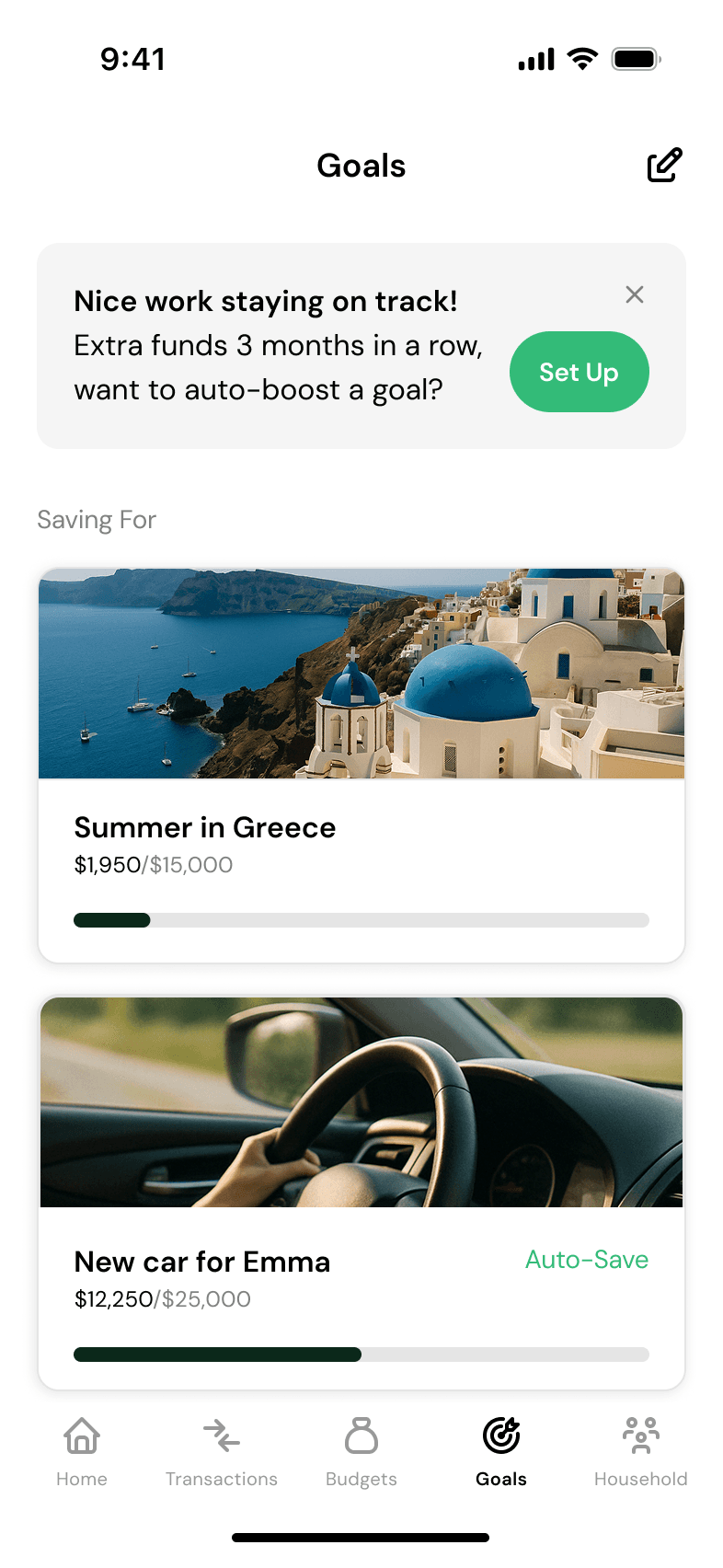Switch to the Household tab
This screenshot has width=723, height=1568.
[641, 1451]
